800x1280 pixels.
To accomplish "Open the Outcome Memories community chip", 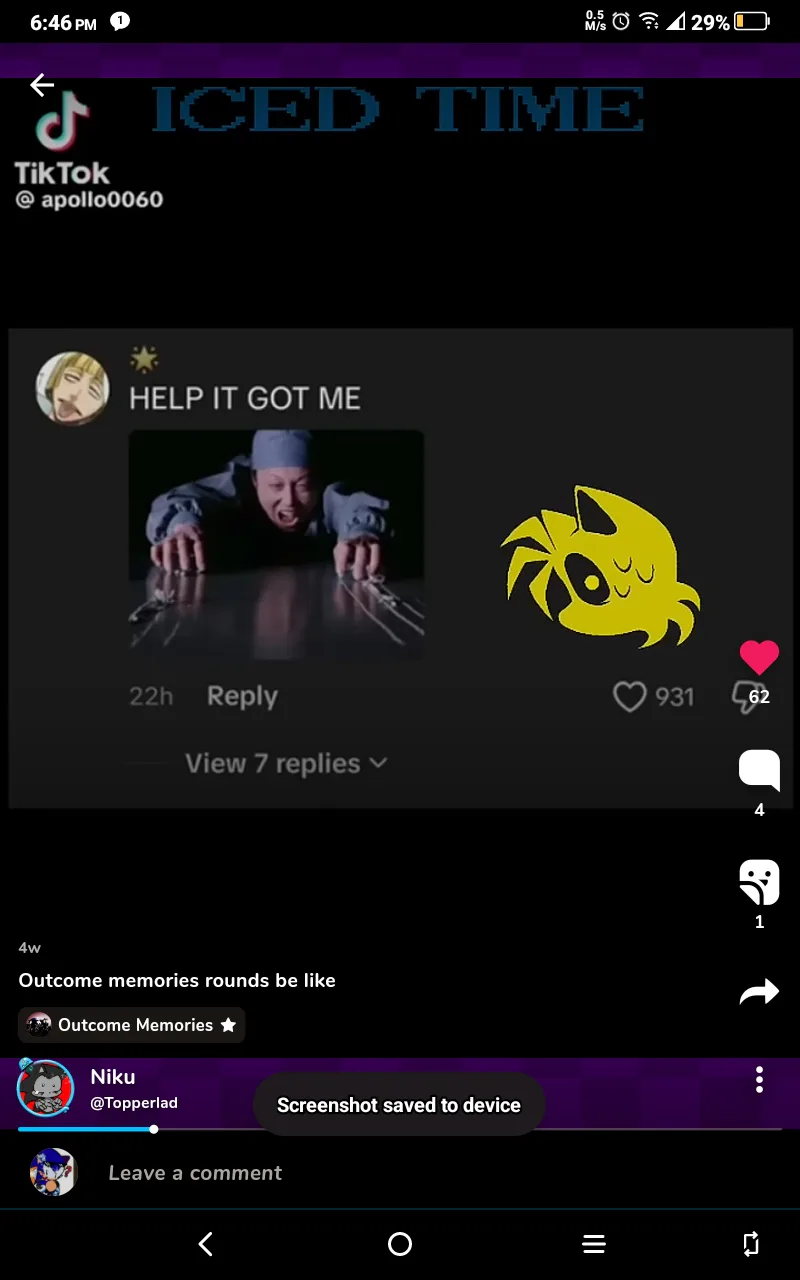I will tap(131, 1025).
